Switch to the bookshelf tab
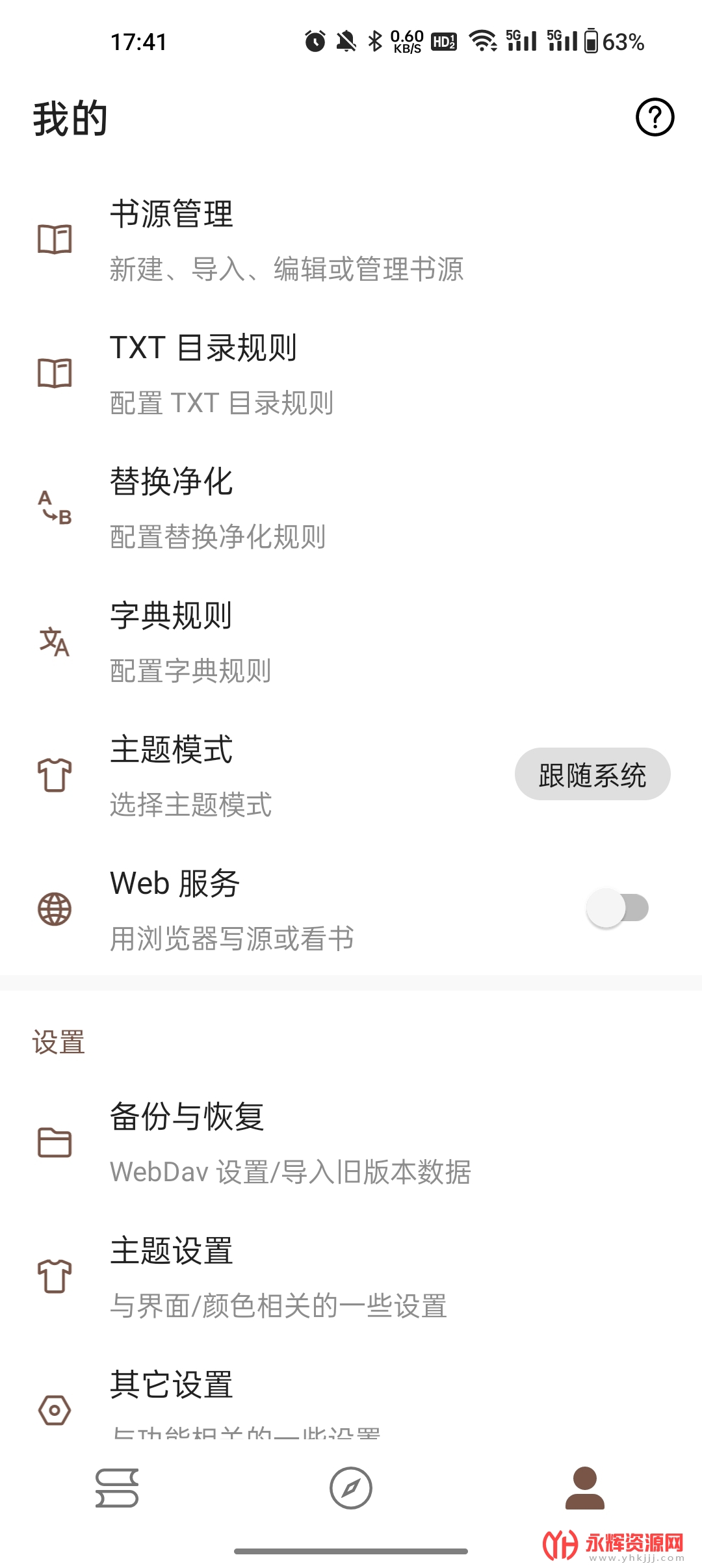This screenshot has width=702, height=1568. [117, 1487]
